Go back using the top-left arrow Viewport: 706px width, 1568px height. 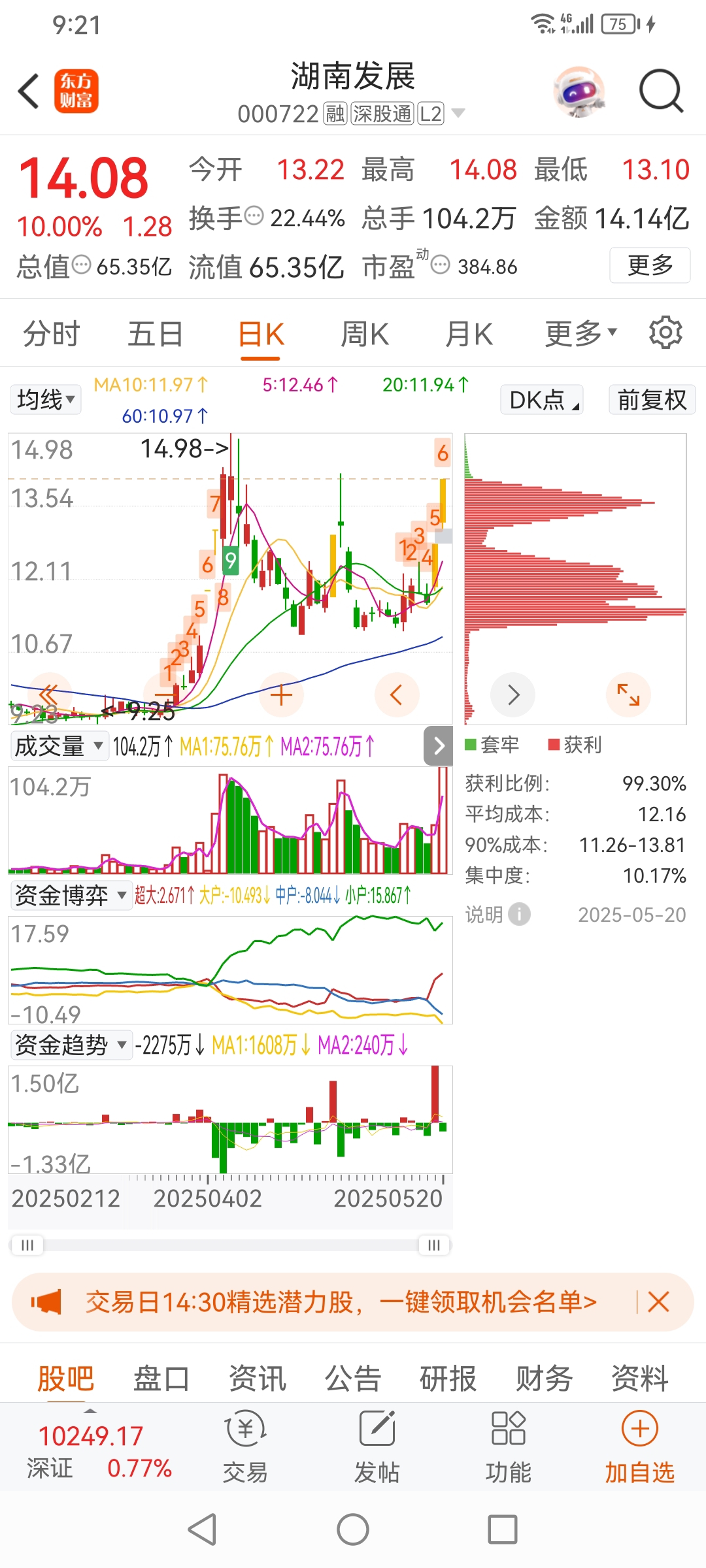(x=29, y=91)
